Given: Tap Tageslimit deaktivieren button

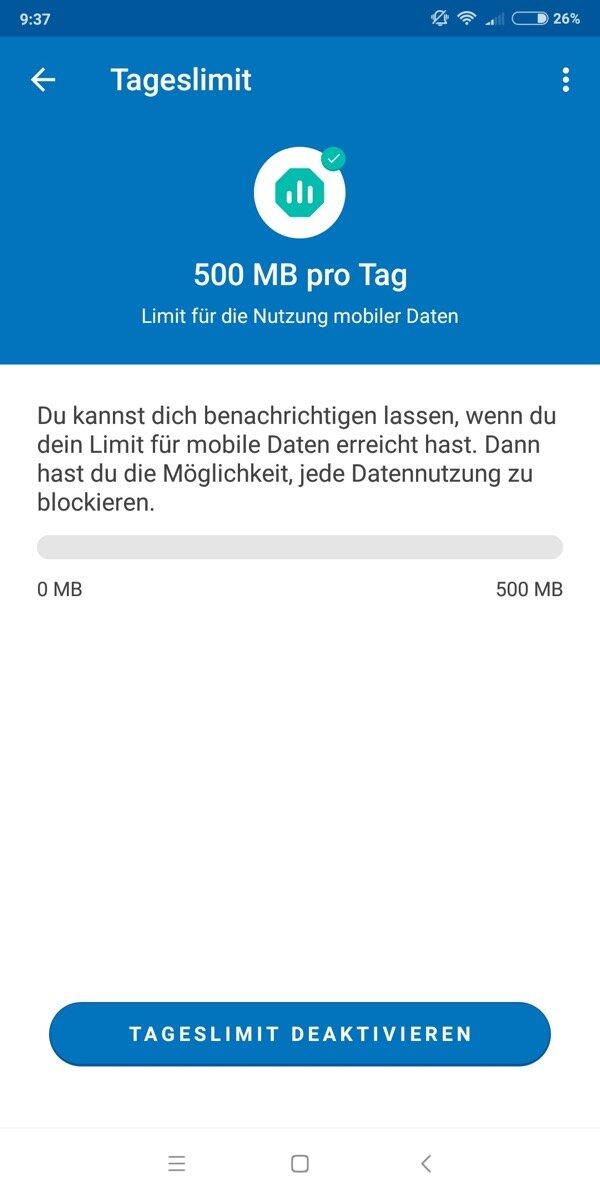Looking at the screenshot, I should click(x=300, y=1033).
